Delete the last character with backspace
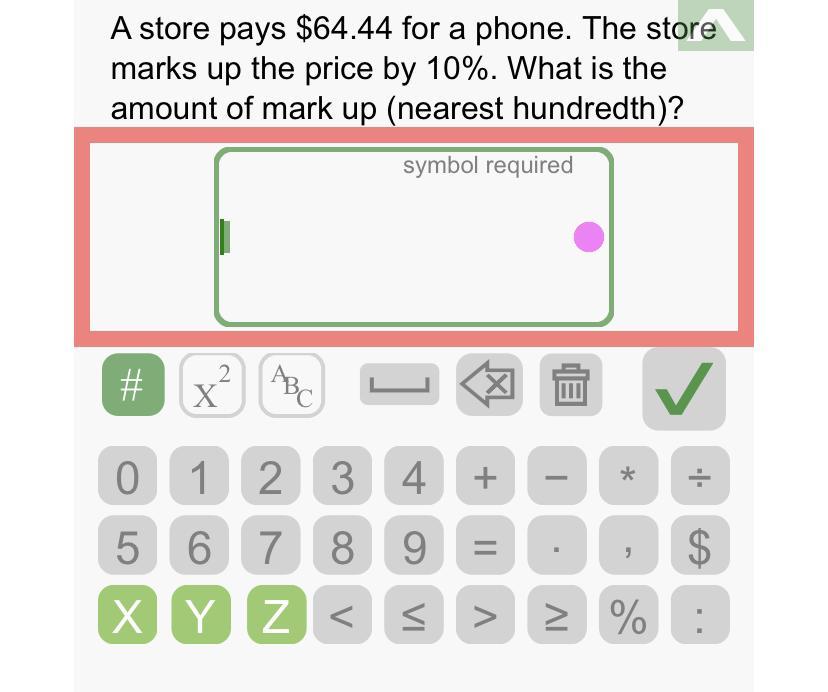828x692 pixels. [x=489, y=385]
